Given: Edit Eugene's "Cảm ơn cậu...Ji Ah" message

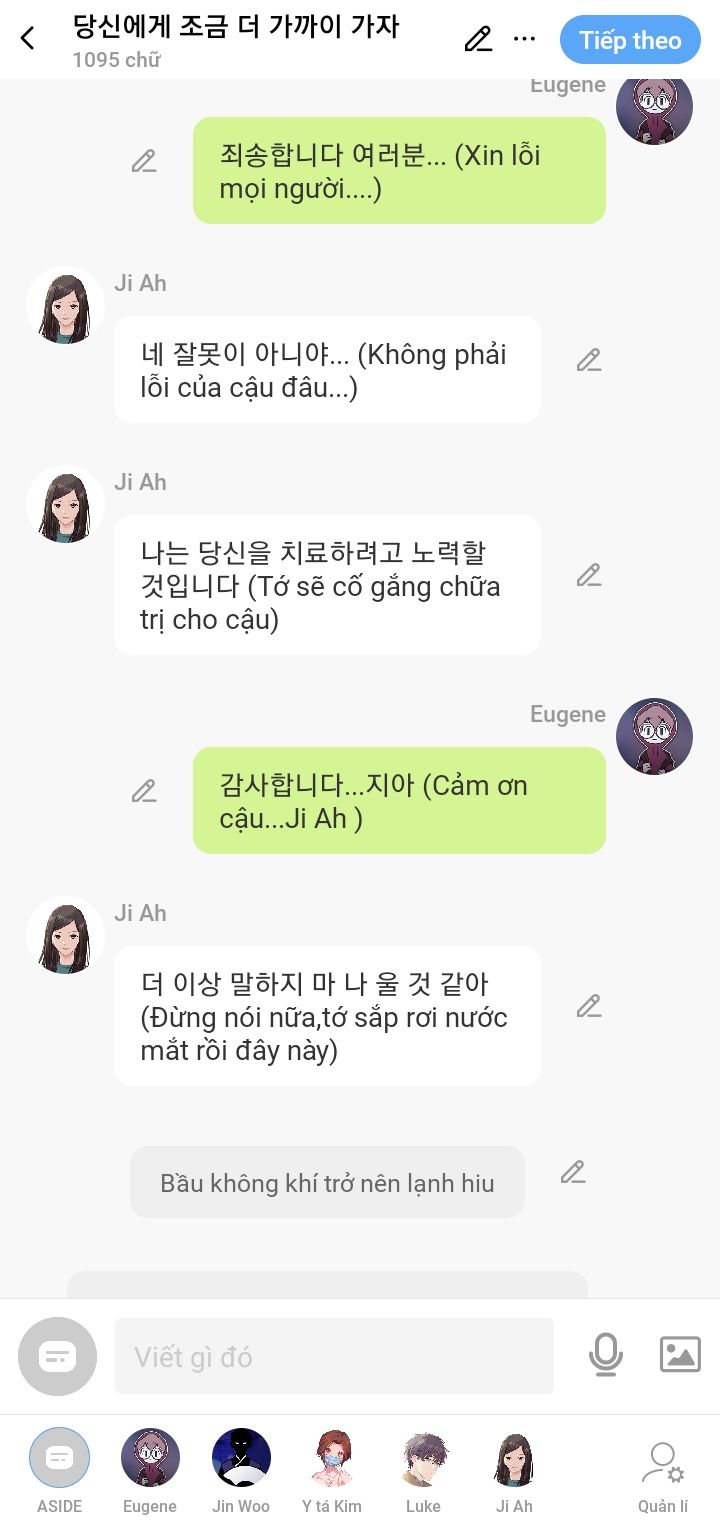Looking at the screenshot, I should pyautogui.click(x=144, y=791).
